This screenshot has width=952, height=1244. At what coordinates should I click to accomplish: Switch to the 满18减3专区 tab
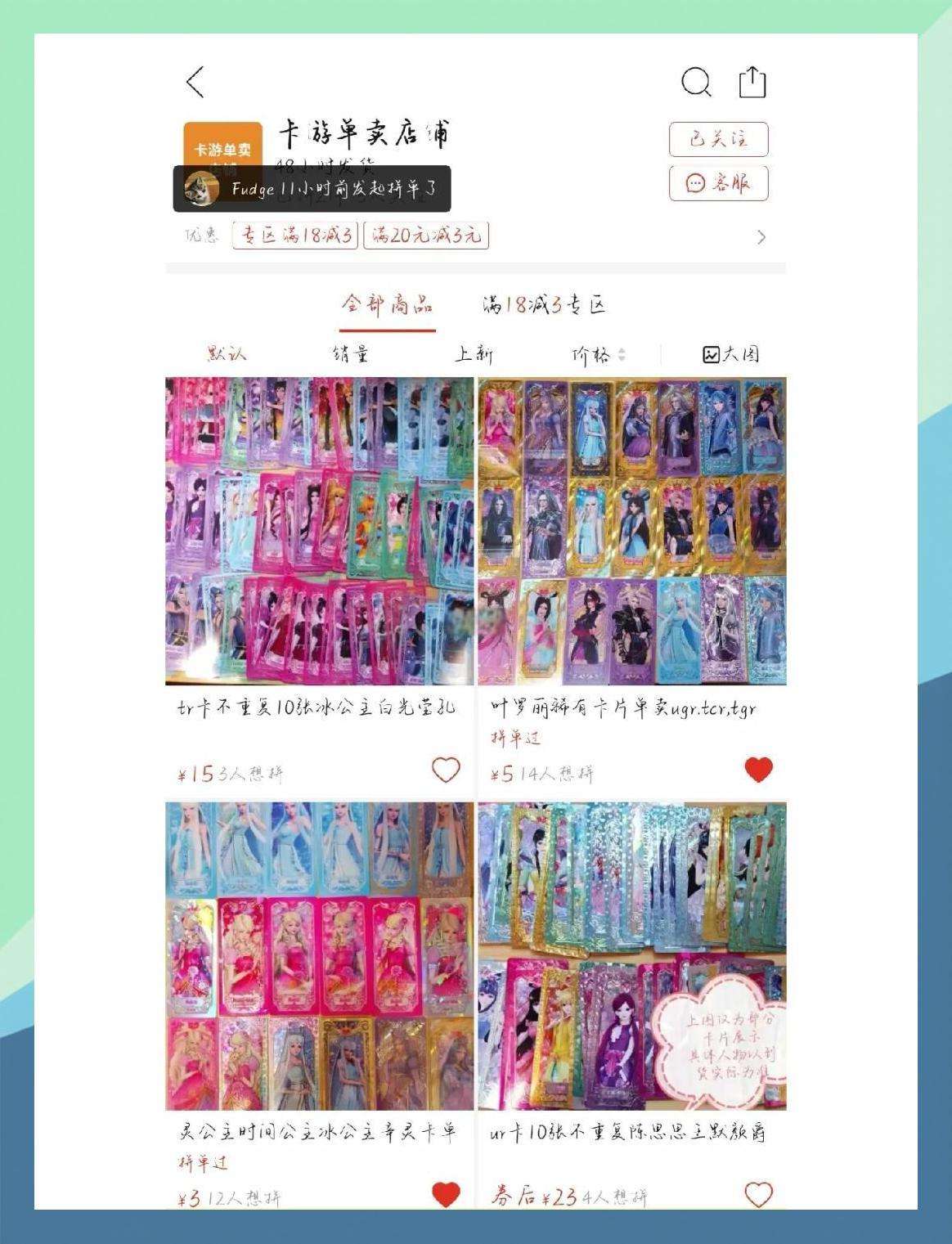coord(544,305)
